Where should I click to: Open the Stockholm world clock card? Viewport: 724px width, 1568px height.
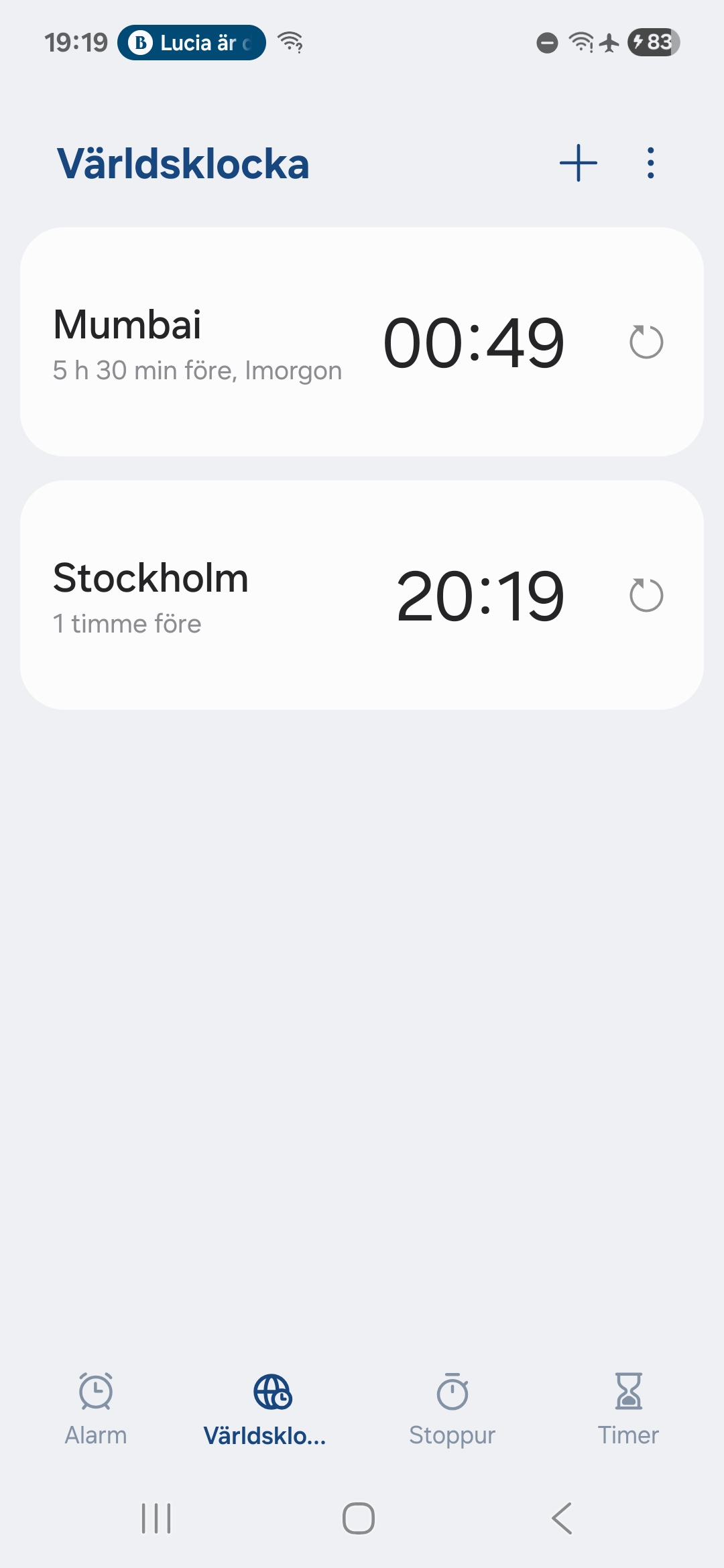tap(268, 595)
